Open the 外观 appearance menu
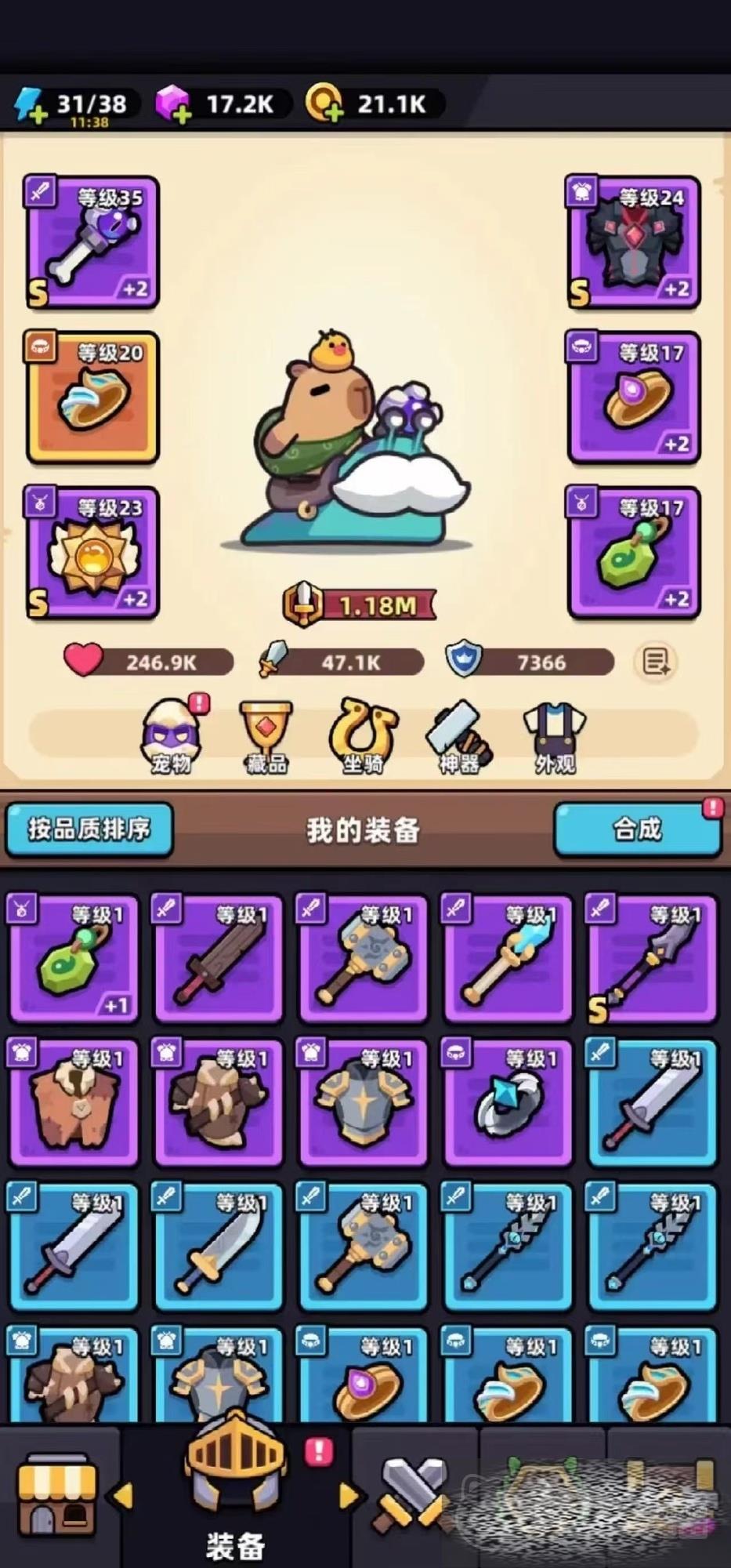The image size is (731, 1568). pyautogui.click(x=555, y=737)
